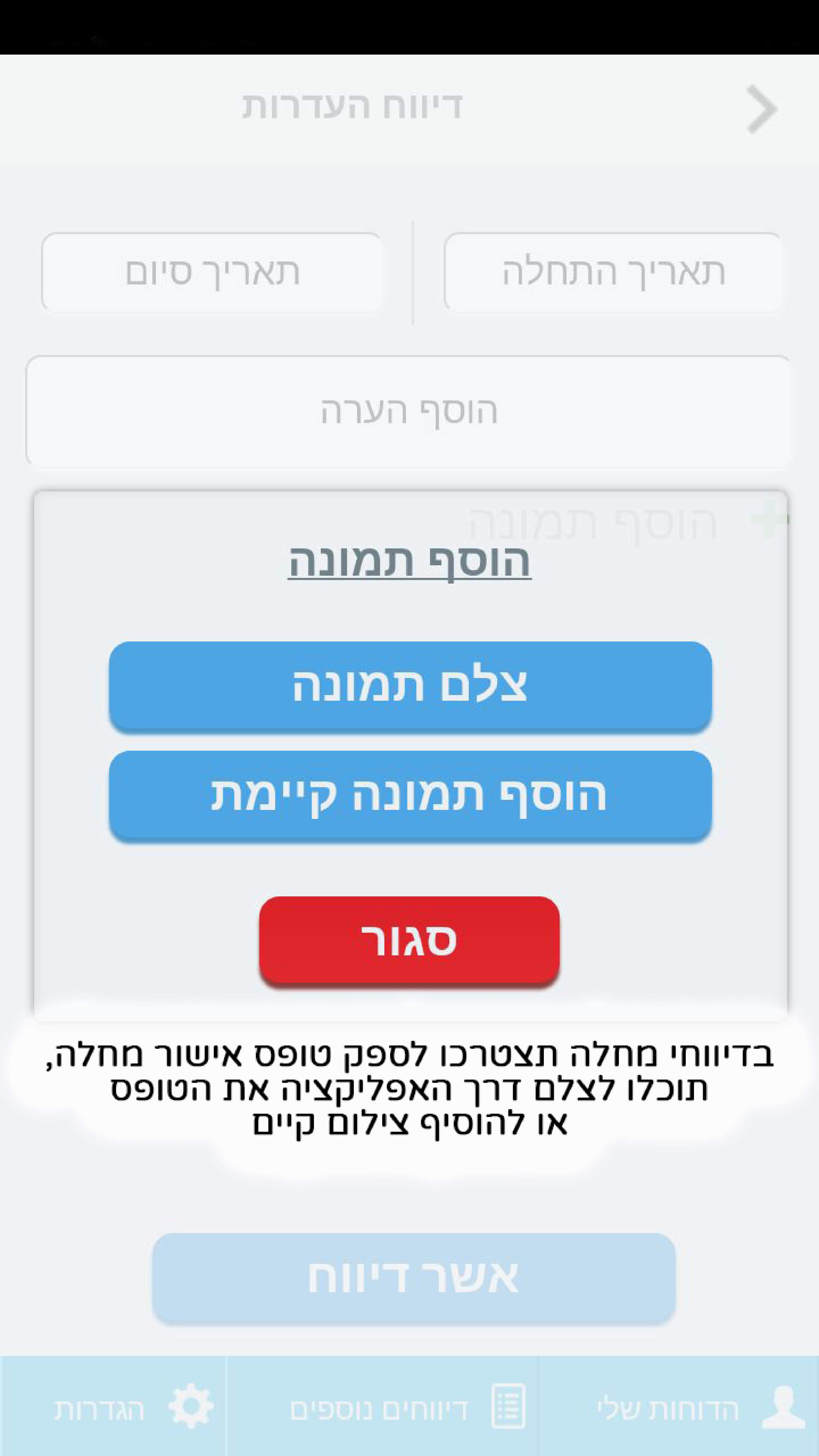Tap the הוסף הערה note field
The height and width of the screenshot is (1456, 819).
click(x=409, y=411)
